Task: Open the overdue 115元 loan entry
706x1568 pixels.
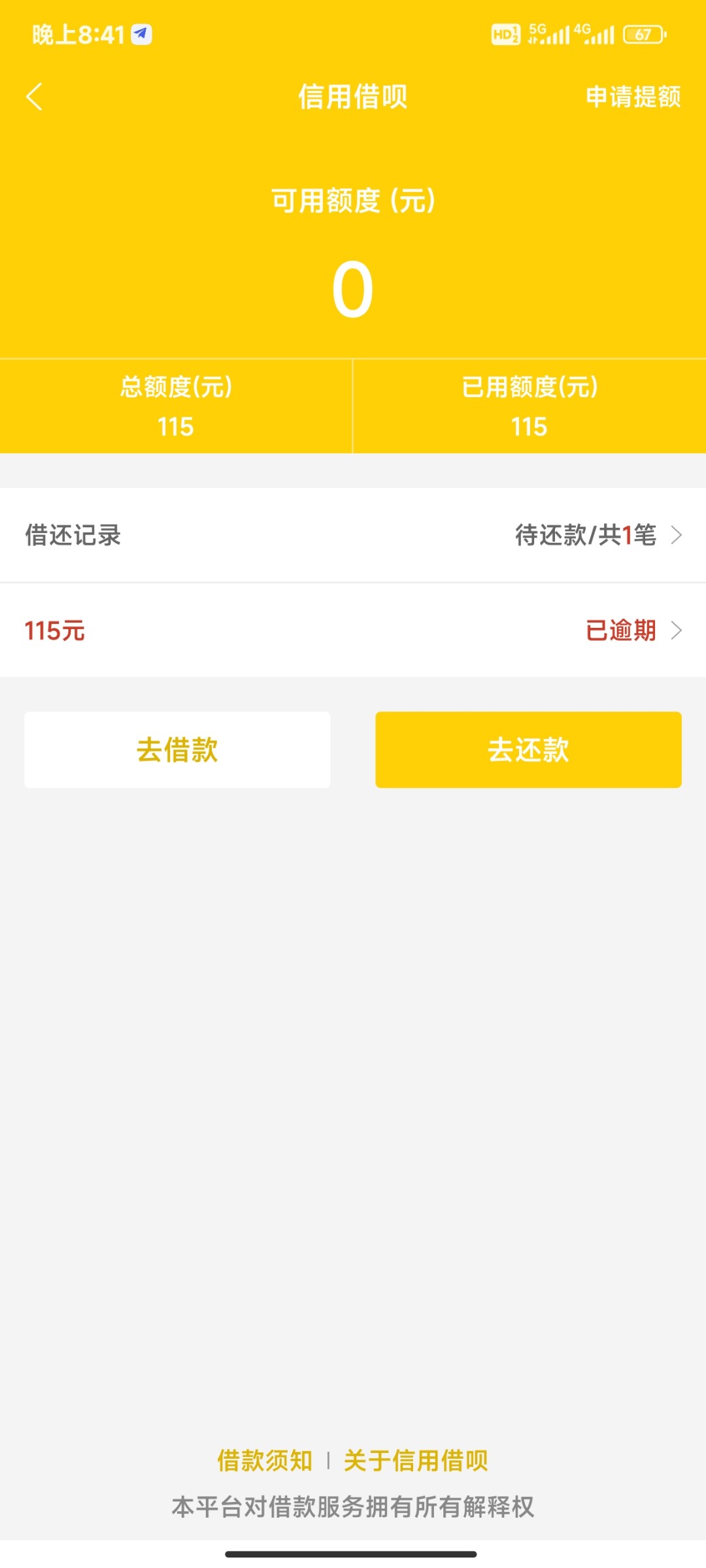Action: 353,630
